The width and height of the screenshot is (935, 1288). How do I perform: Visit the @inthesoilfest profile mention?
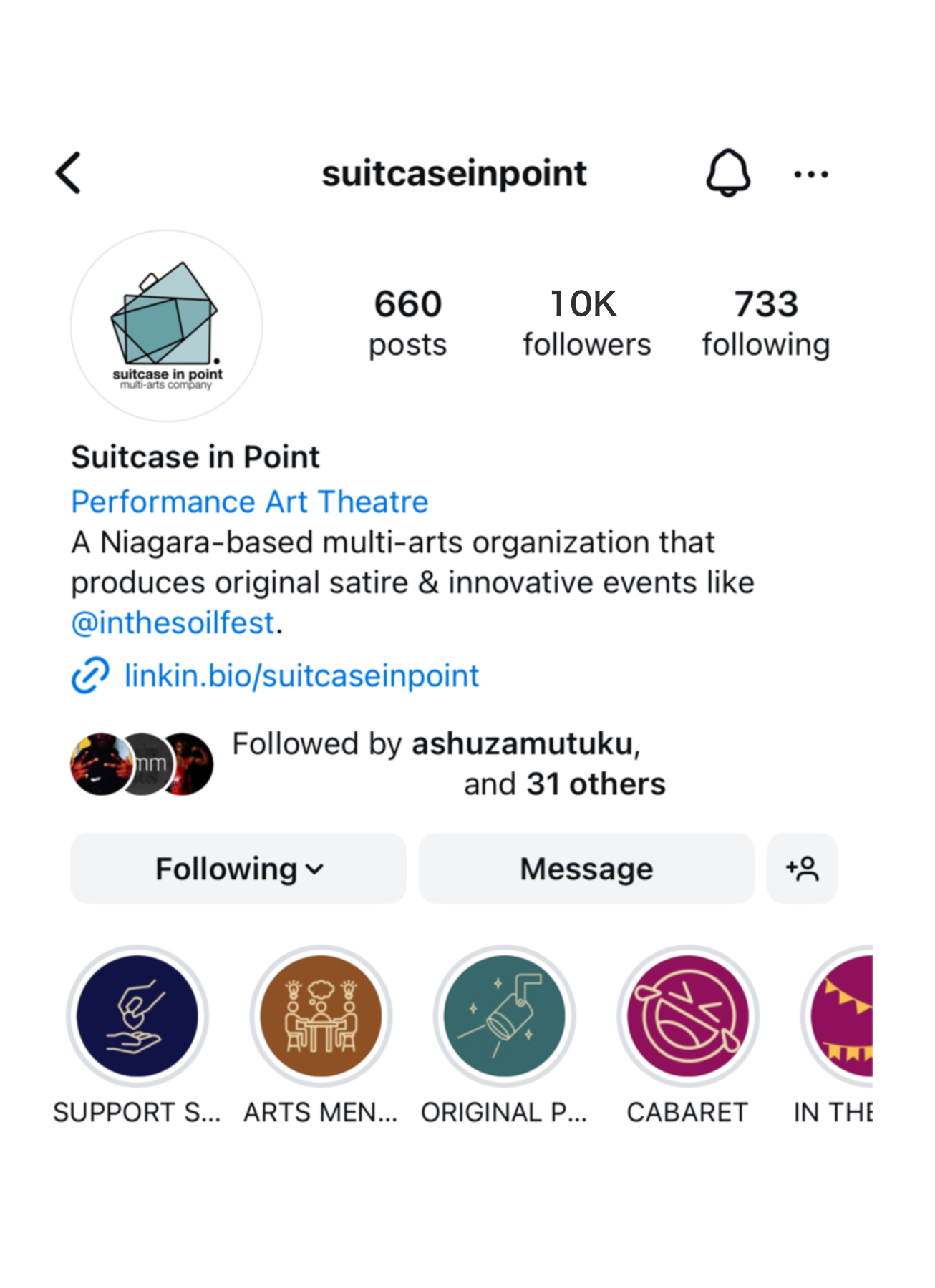pos(173,623)
